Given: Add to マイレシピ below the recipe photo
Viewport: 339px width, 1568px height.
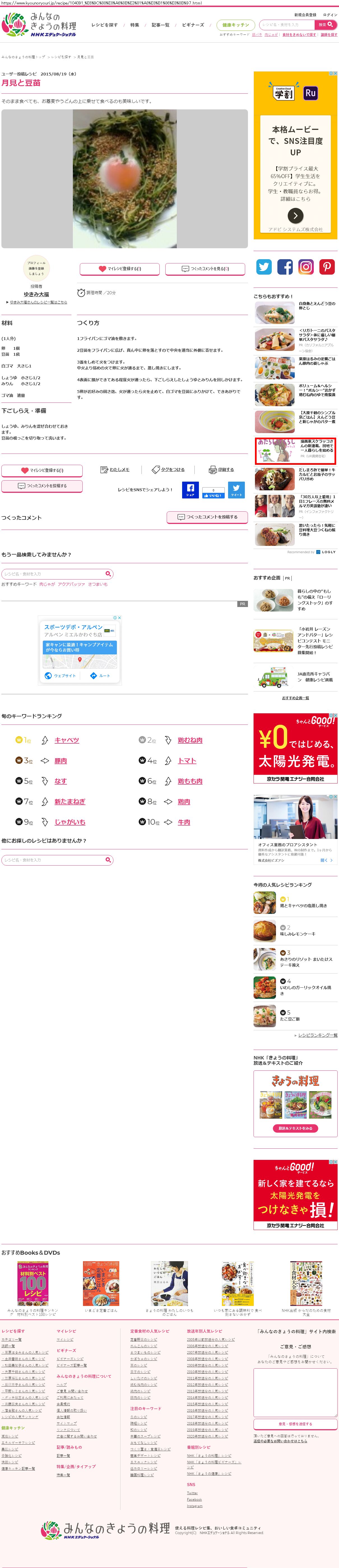Looking at the screenshot, I should click(120, 268).
